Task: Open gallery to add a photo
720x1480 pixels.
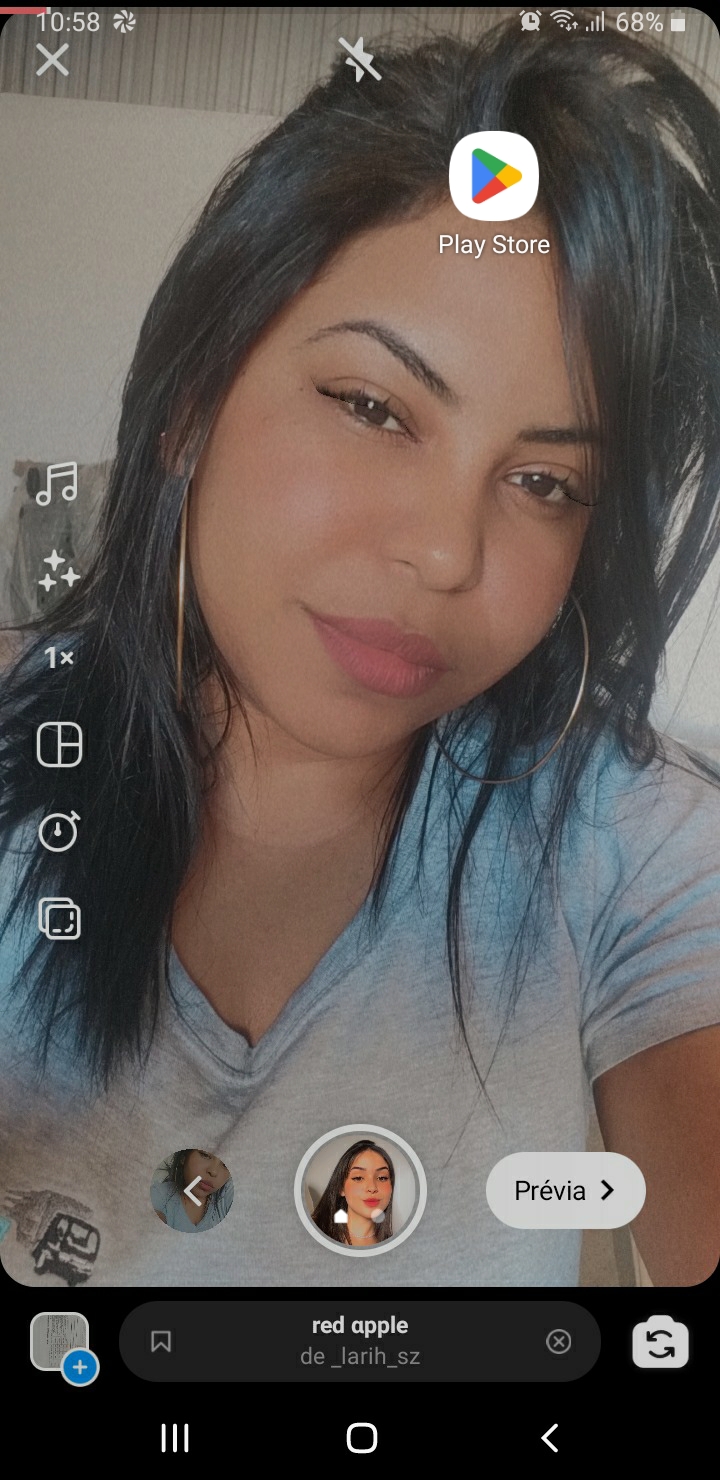Action: 62,1345
